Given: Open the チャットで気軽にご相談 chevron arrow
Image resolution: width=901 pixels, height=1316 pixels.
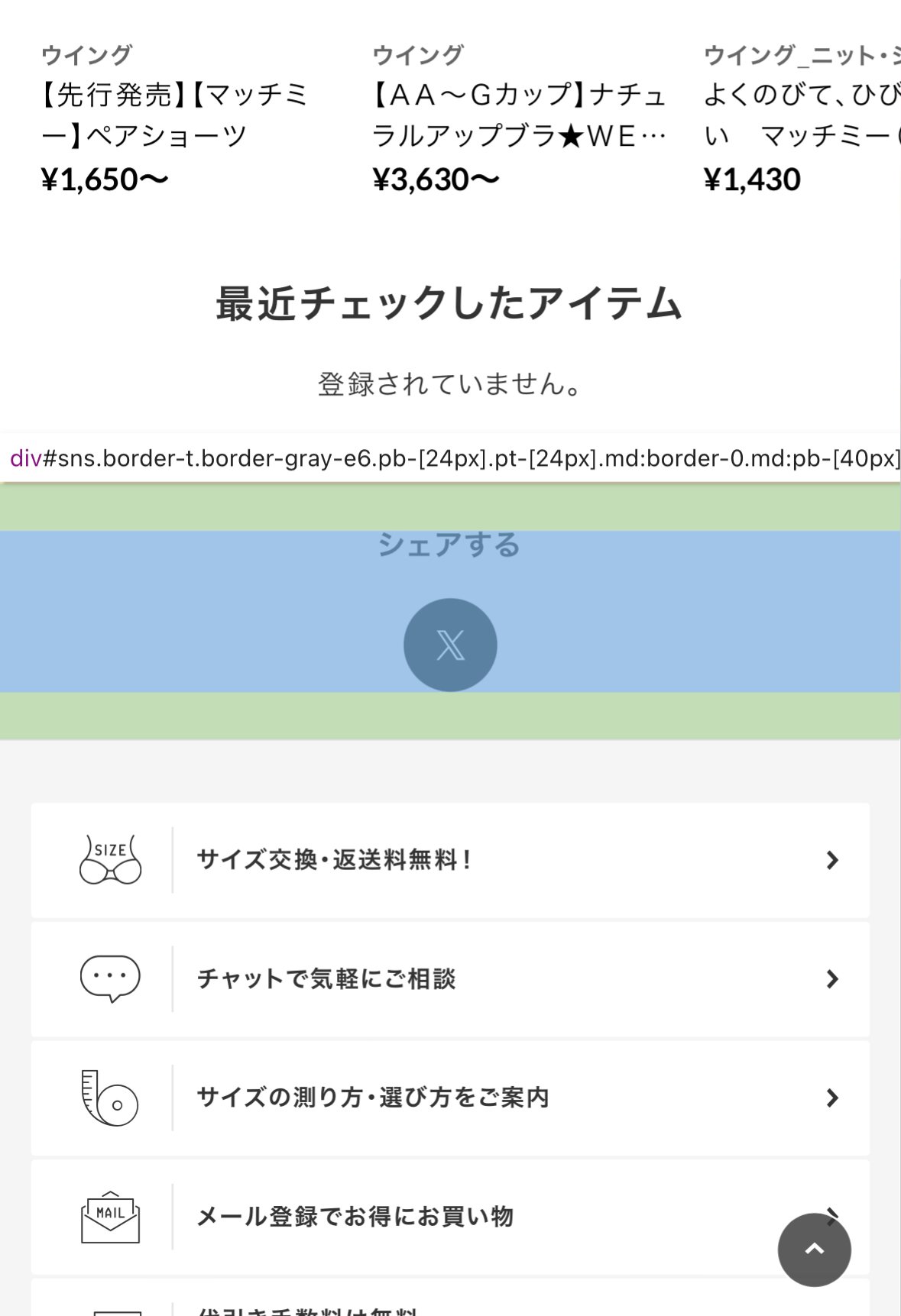Looking at the screenshot, I should [833, 980].
